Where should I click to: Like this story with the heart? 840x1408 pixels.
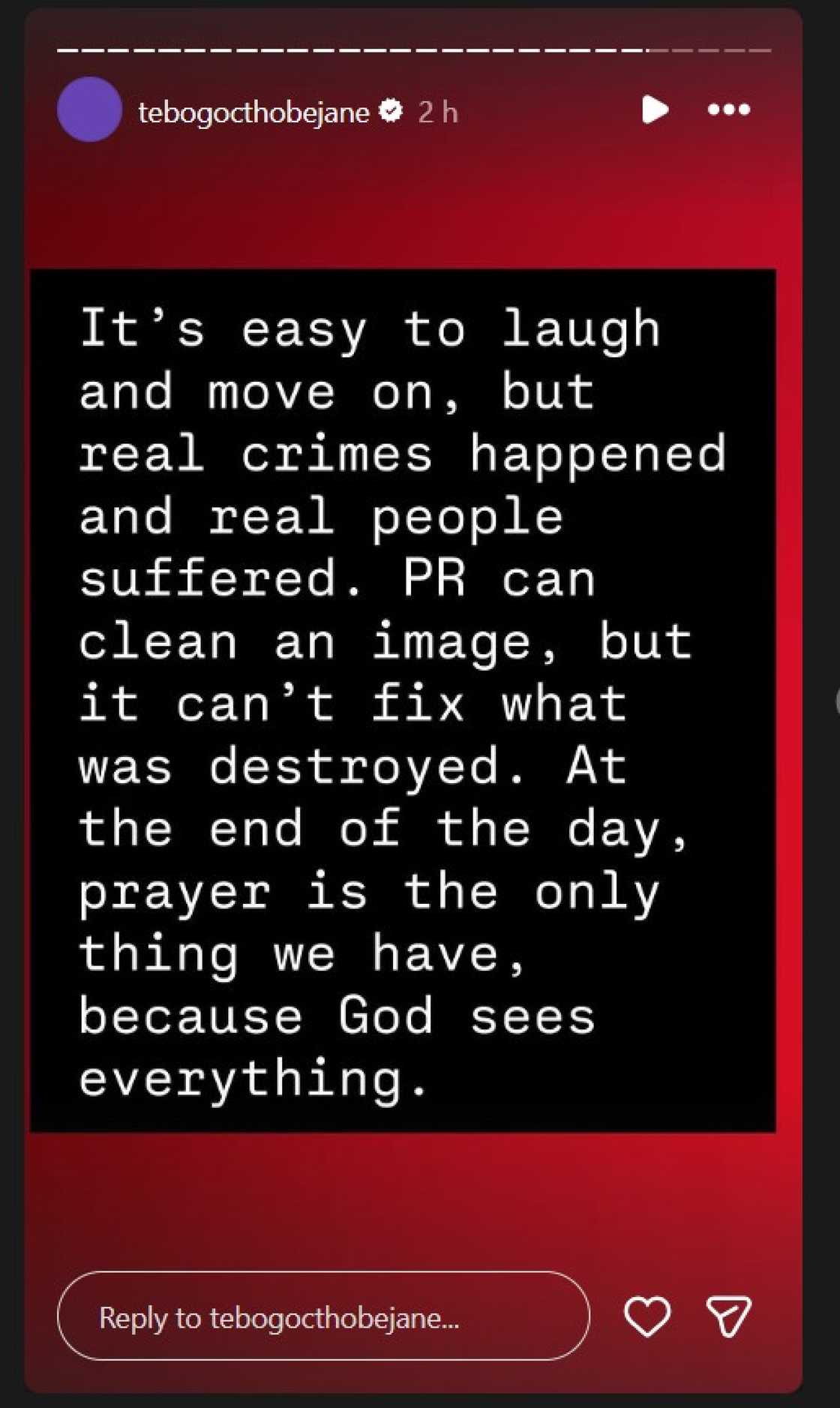647,1316
